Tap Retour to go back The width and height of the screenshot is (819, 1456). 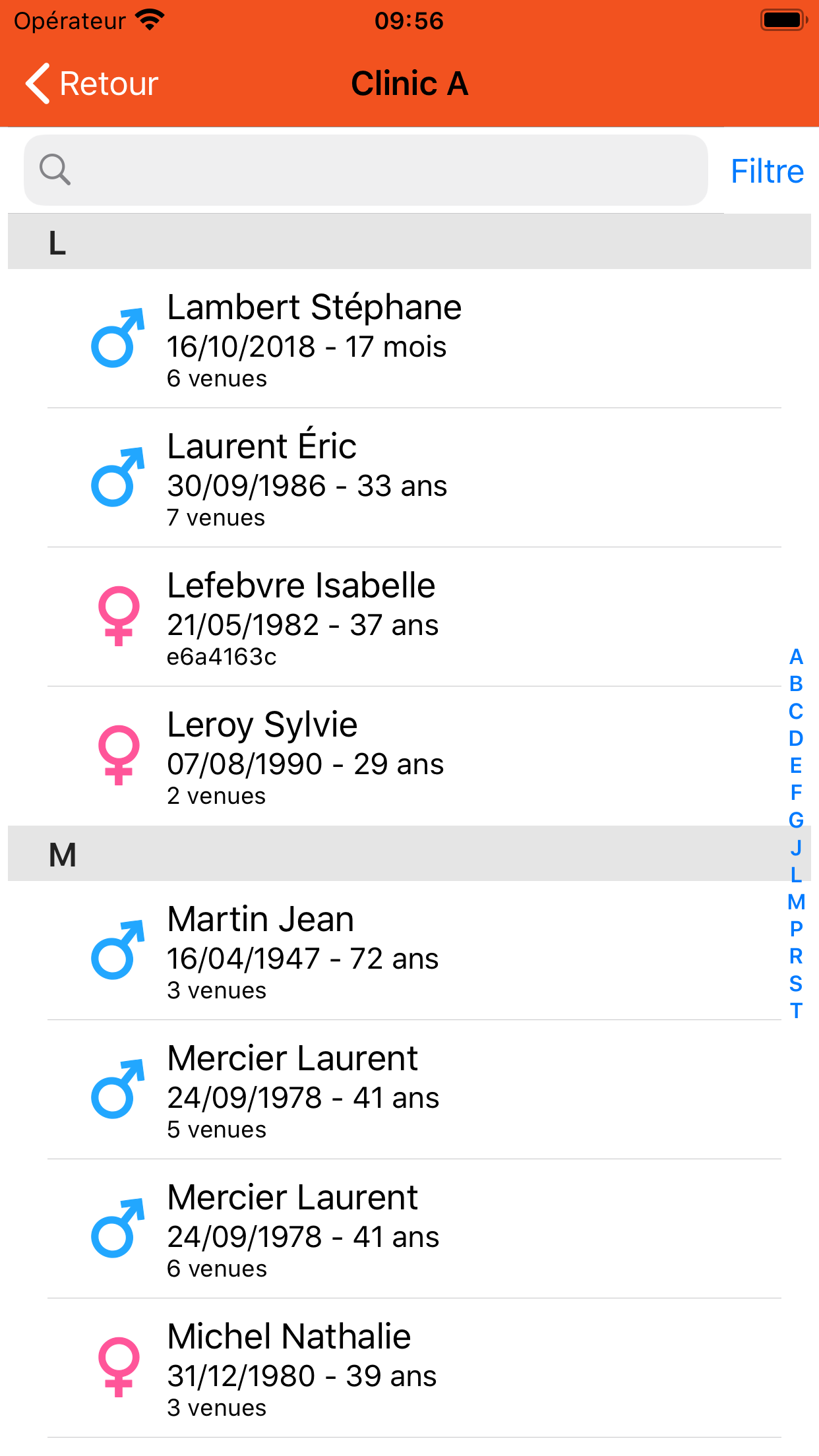coord(90,83)
